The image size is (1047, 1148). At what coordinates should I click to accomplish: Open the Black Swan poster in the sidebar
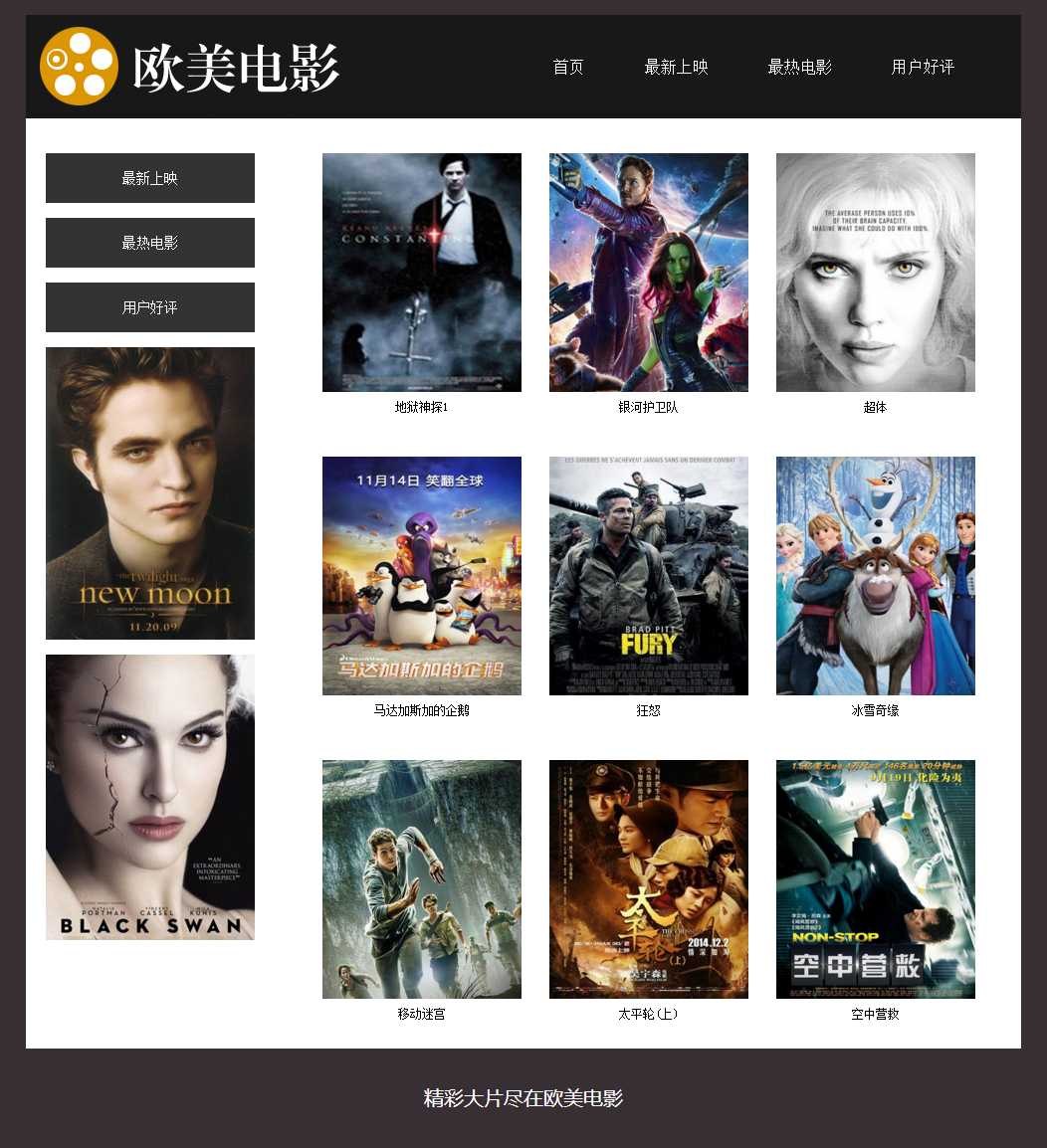[150, 797]
